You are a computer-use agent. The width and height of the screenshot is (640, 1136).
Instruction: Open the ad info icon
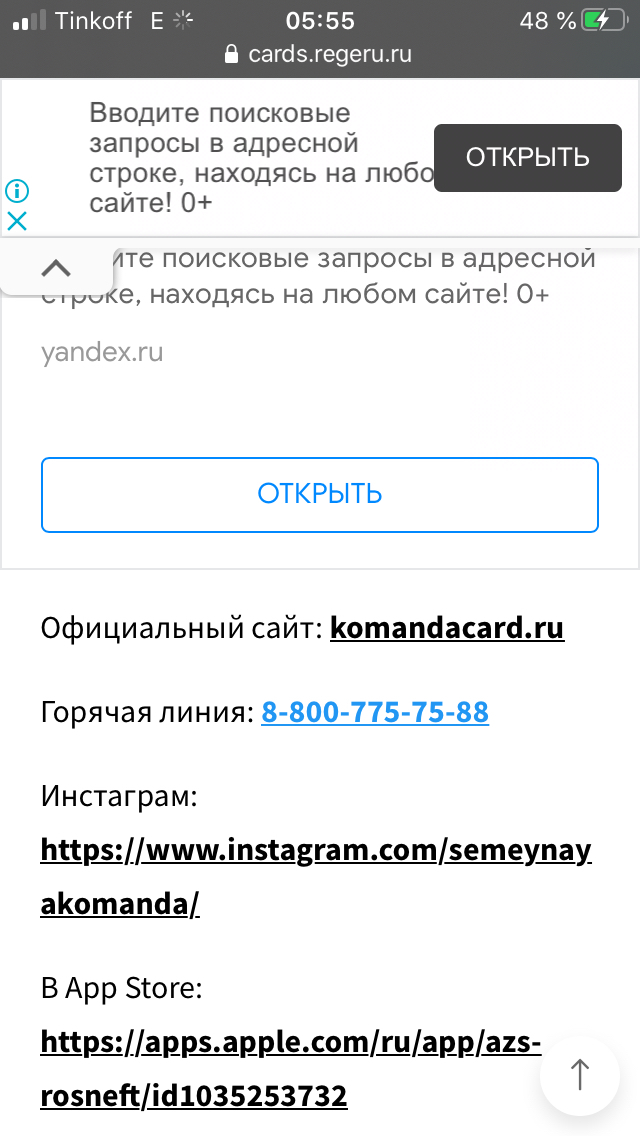pos(17,191)
